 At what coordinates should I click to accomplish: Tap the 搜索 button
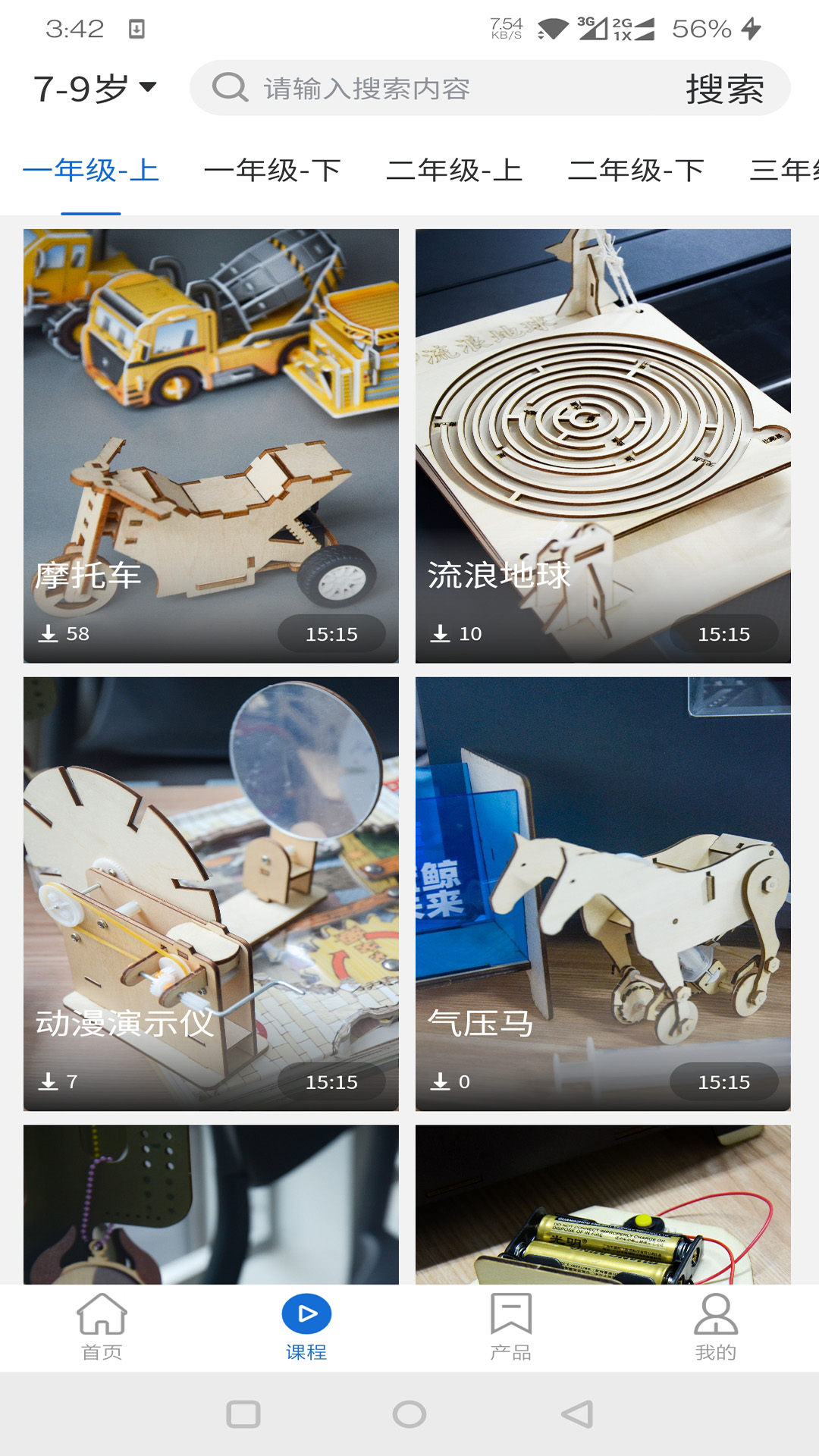(x=724, y=89)
